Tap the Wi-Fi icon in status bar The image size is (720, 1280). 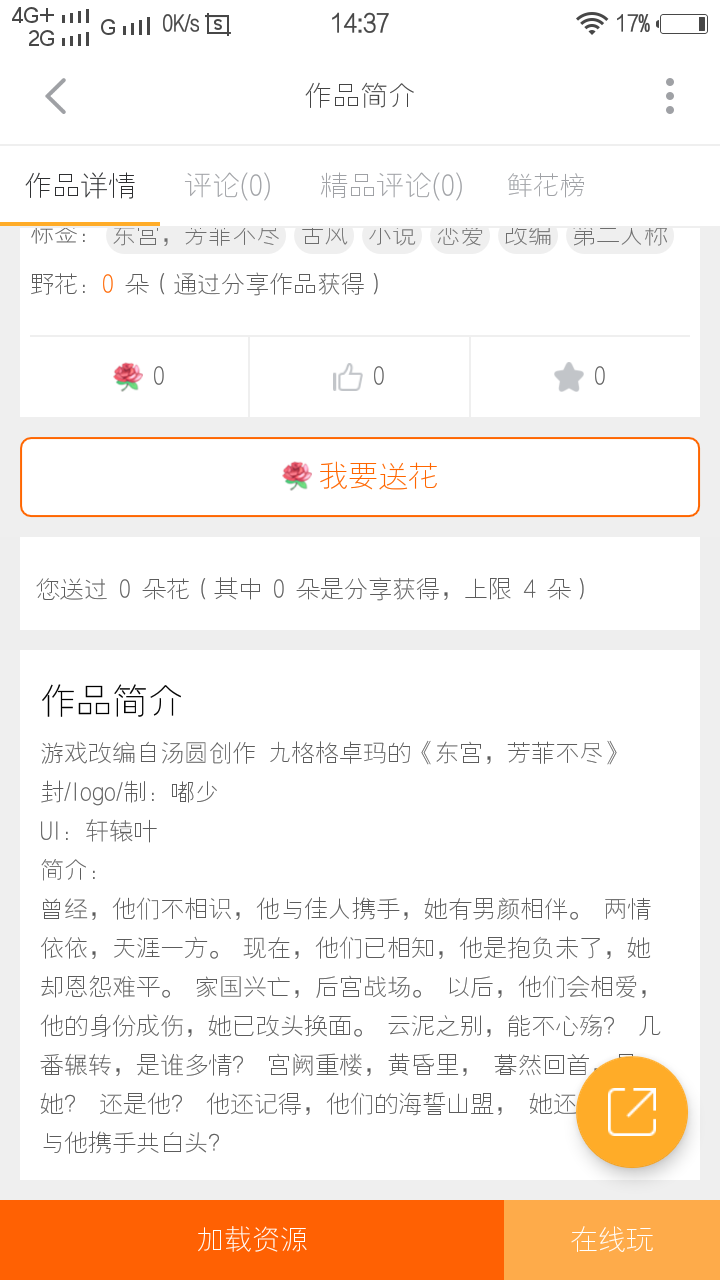tap(592, 22)
